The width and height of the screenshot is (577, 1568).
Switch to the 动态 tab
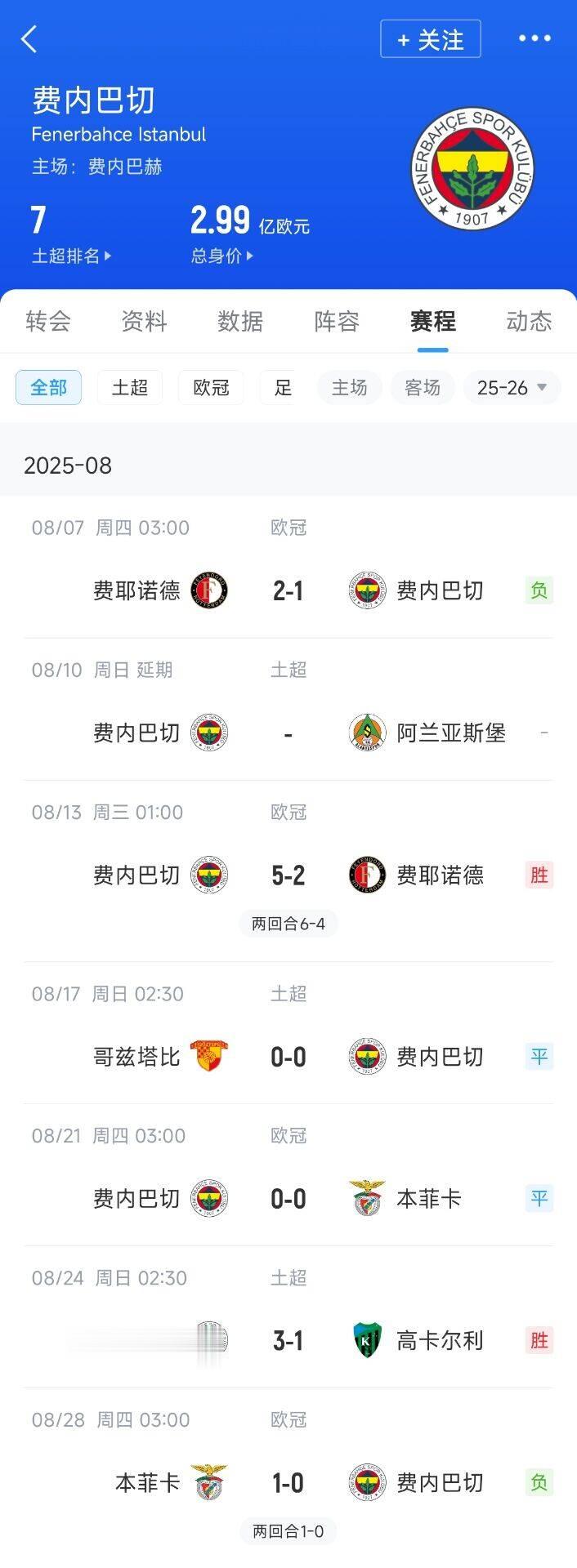(x=529, y=322)
